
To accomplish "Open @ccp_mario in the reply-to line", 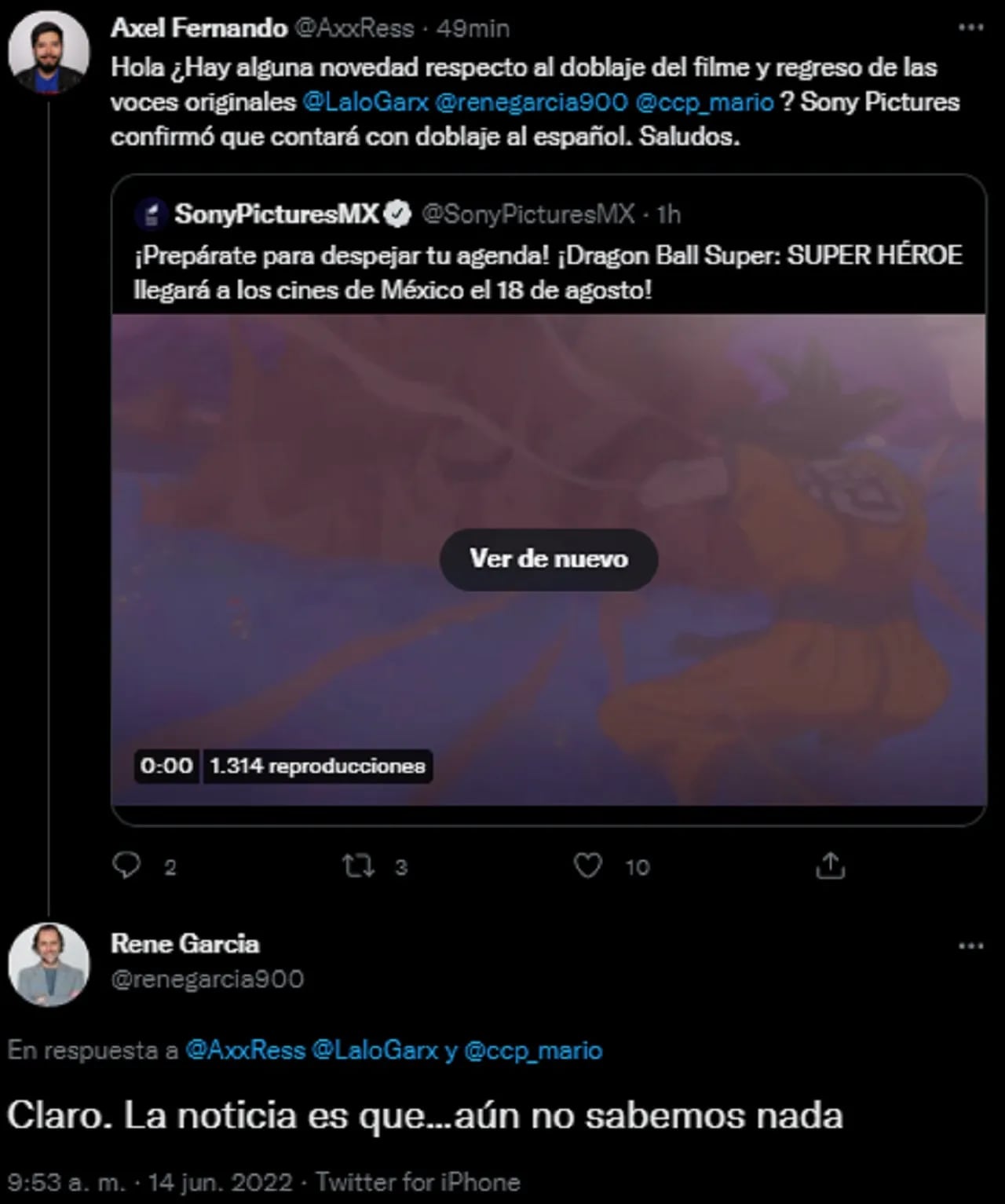I will click(533, 1051).
